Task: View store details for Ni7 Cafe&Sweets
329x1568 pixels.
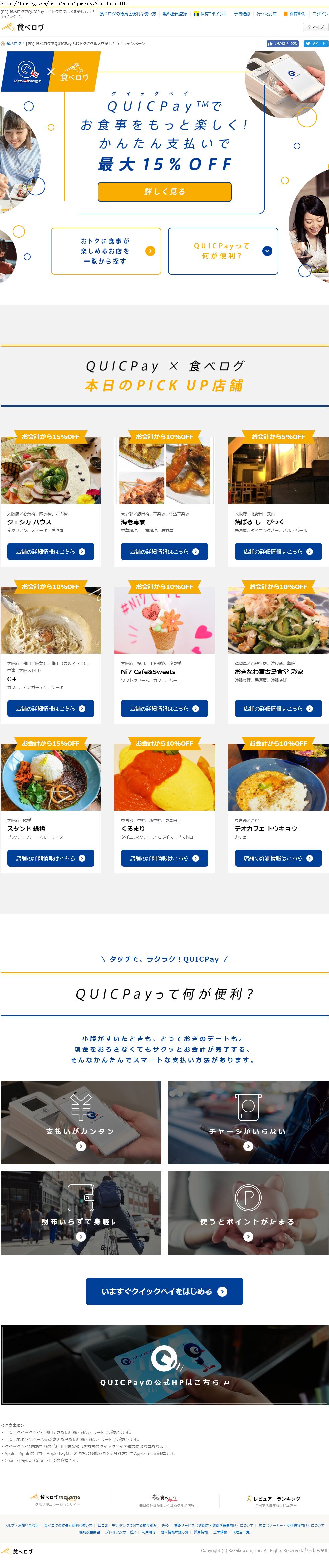Action: pyautogui.click(x=165, y=709)
